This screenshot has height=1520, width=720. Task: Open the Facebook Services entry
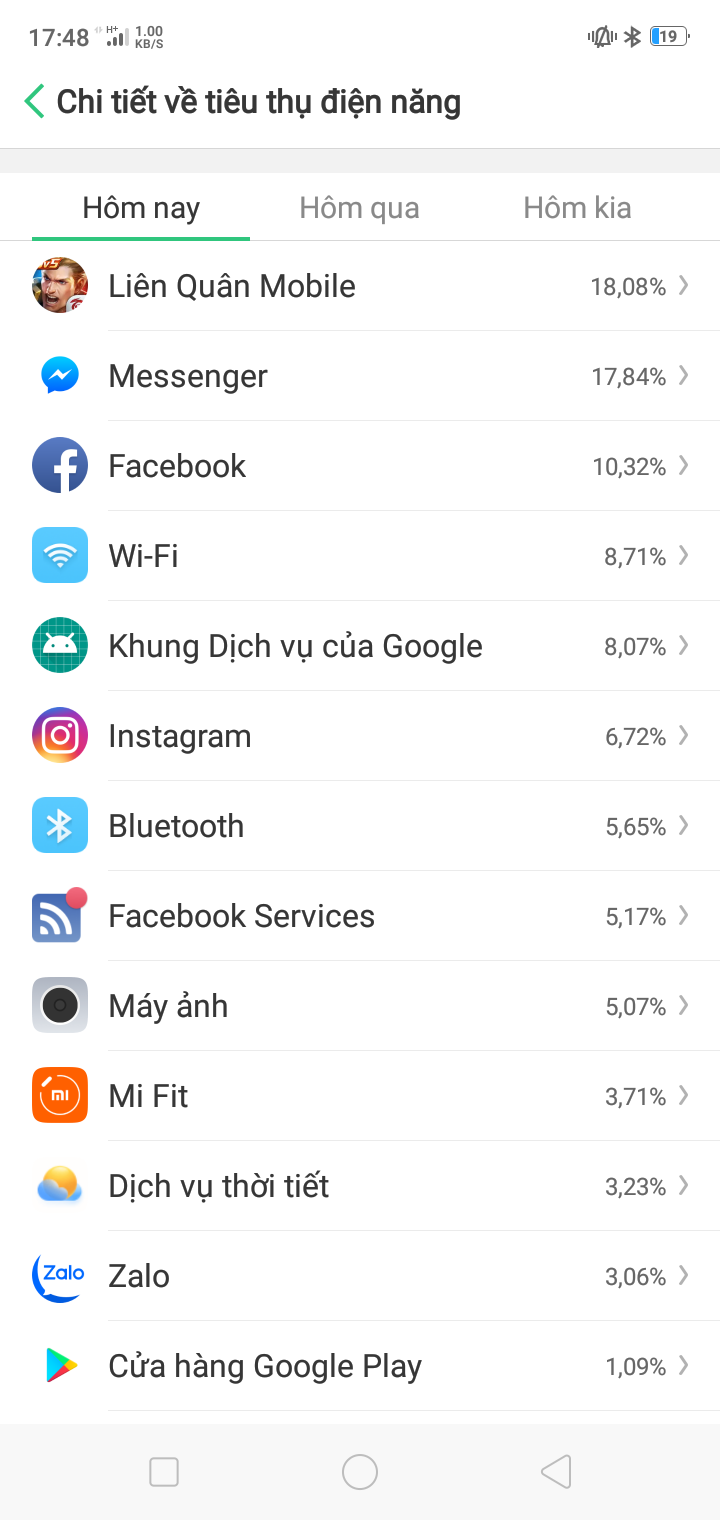pos(360,916)
